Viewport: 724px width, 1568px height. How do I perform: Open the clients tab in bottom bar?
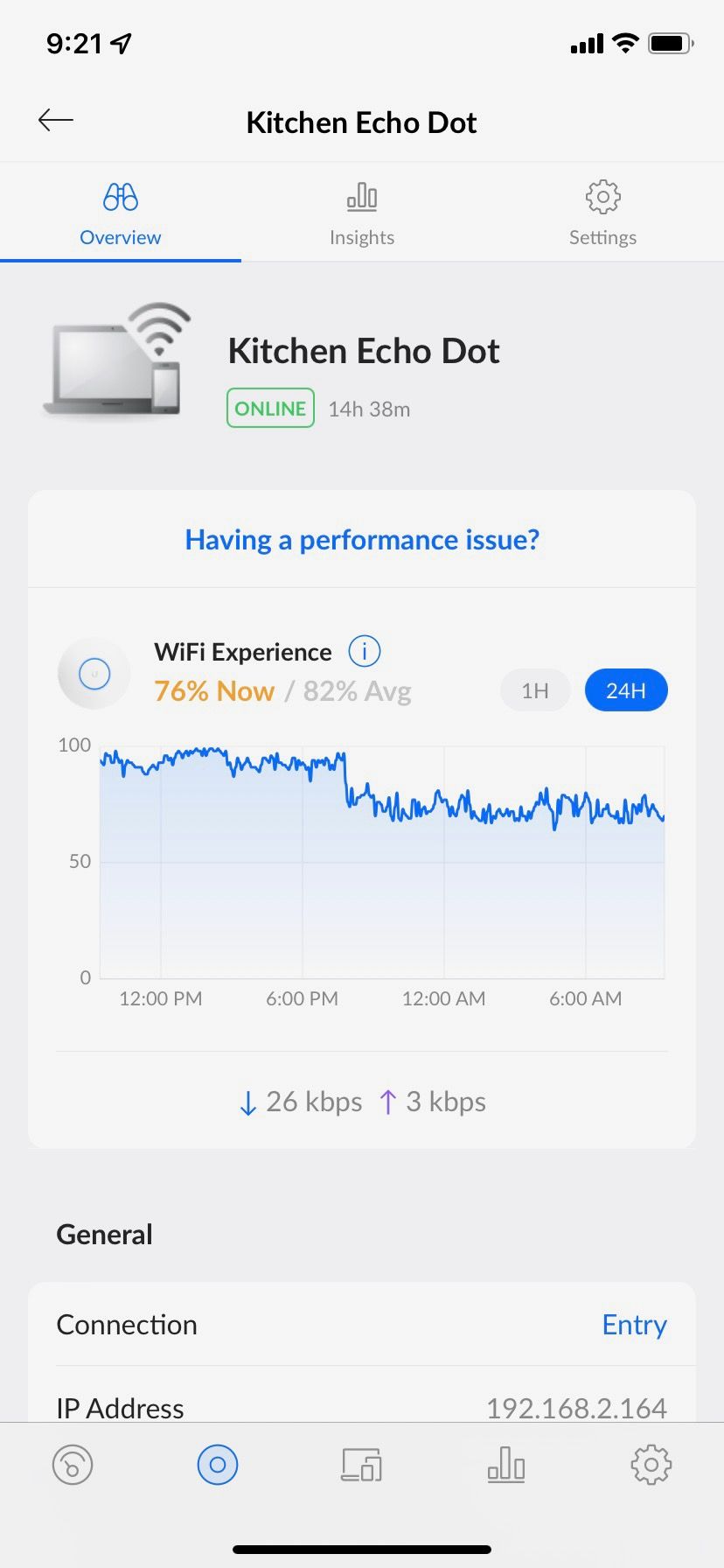coord(361,1465)
